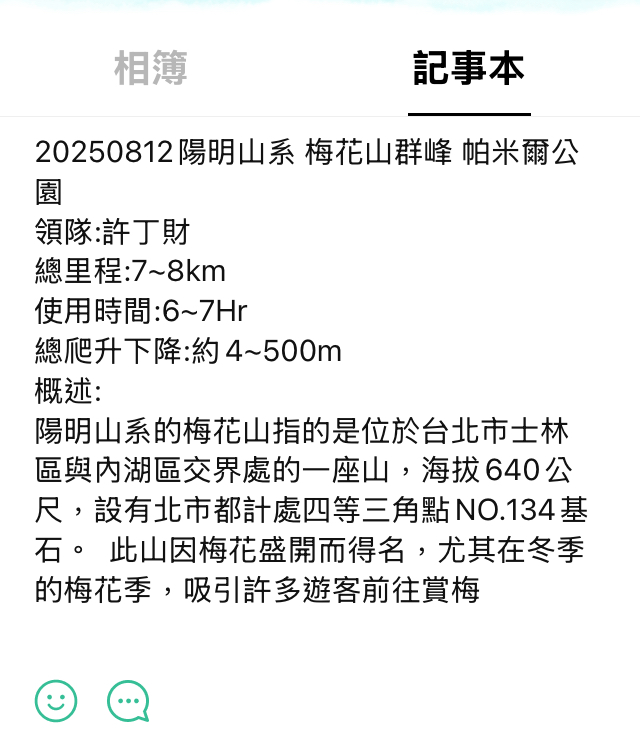Screen dimensions: 640x747
Task: Select the 記事本 tab
Action: 469,69
